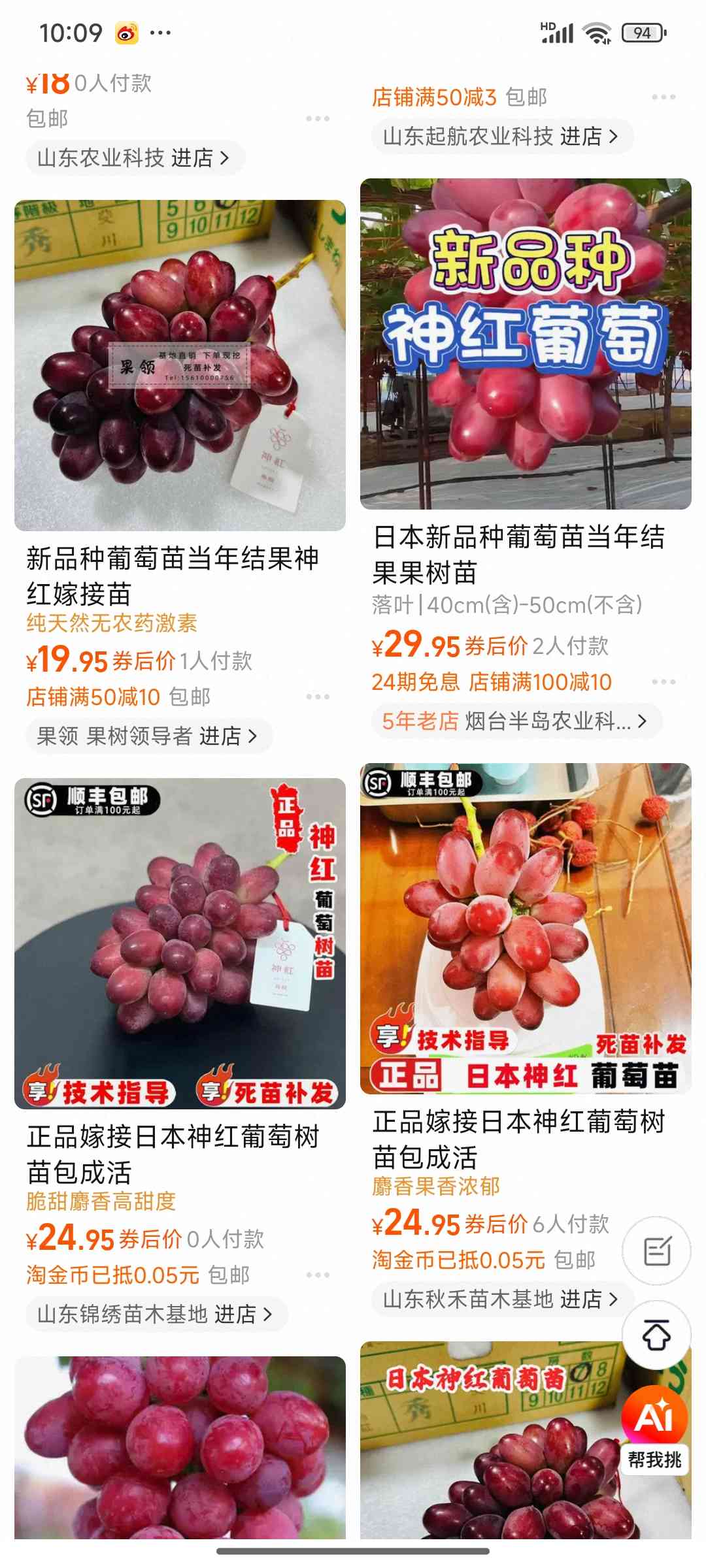
Task: Jump back to the top of the list
Action: pyautogui.click(x=656, y=1335)
